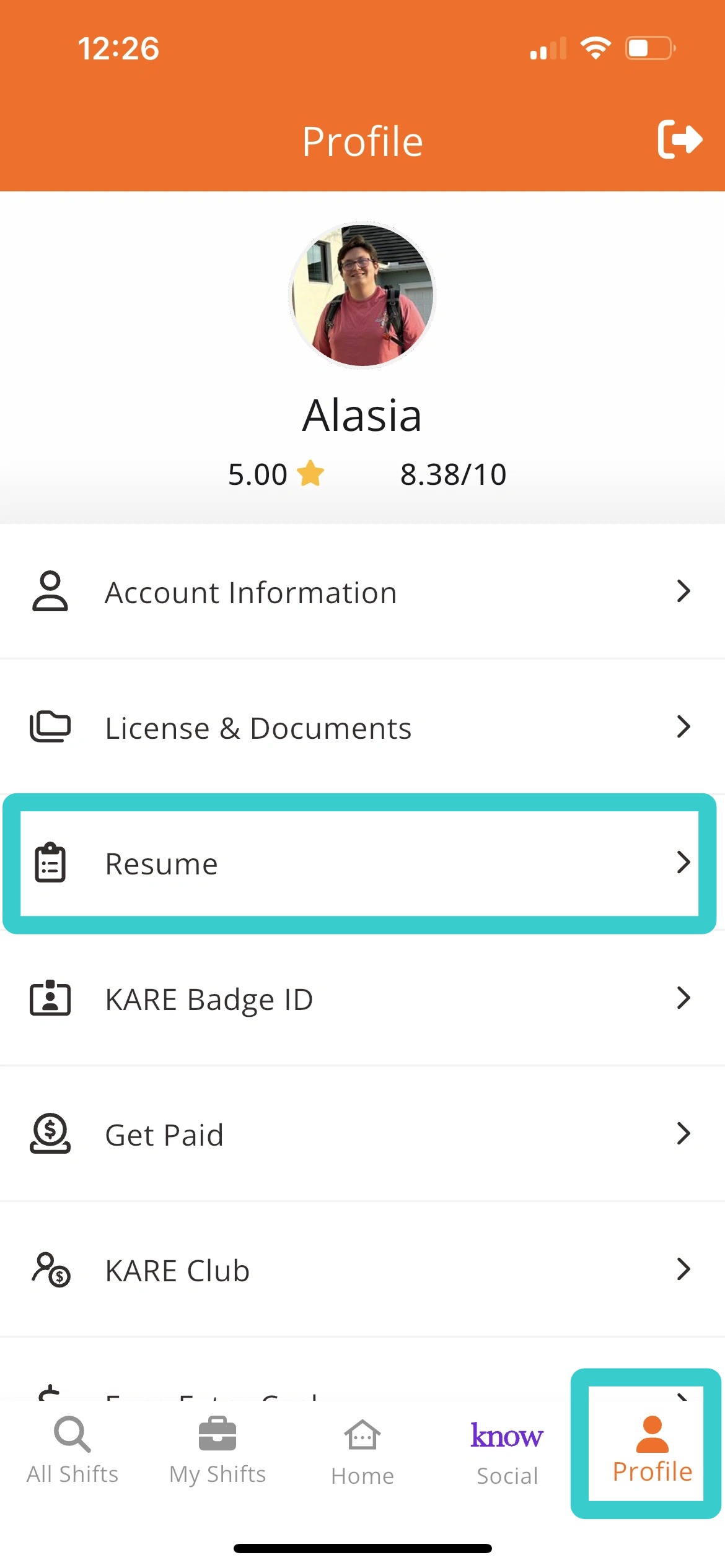Open the Resume section
Viewport: 725px width, 1568px height.
362,863
